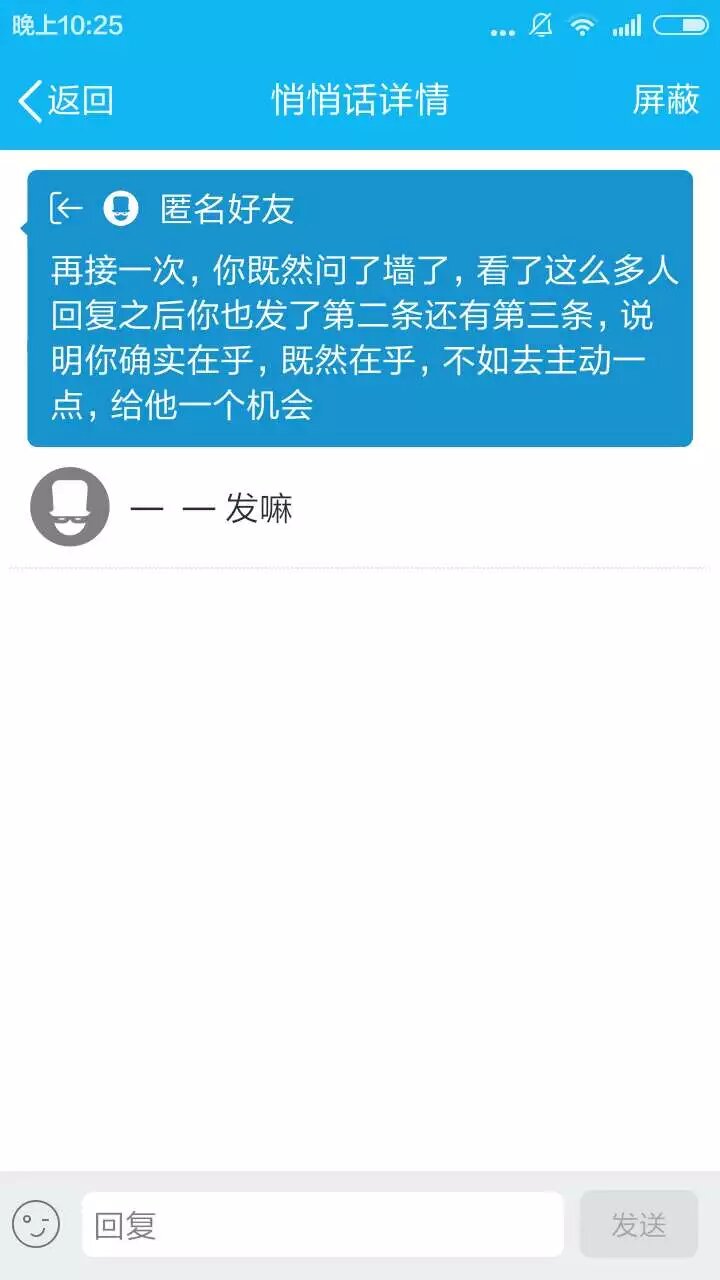Open the emoji picker smiley icon
Screen dimensions: 720x1280
pos(37,1224)
